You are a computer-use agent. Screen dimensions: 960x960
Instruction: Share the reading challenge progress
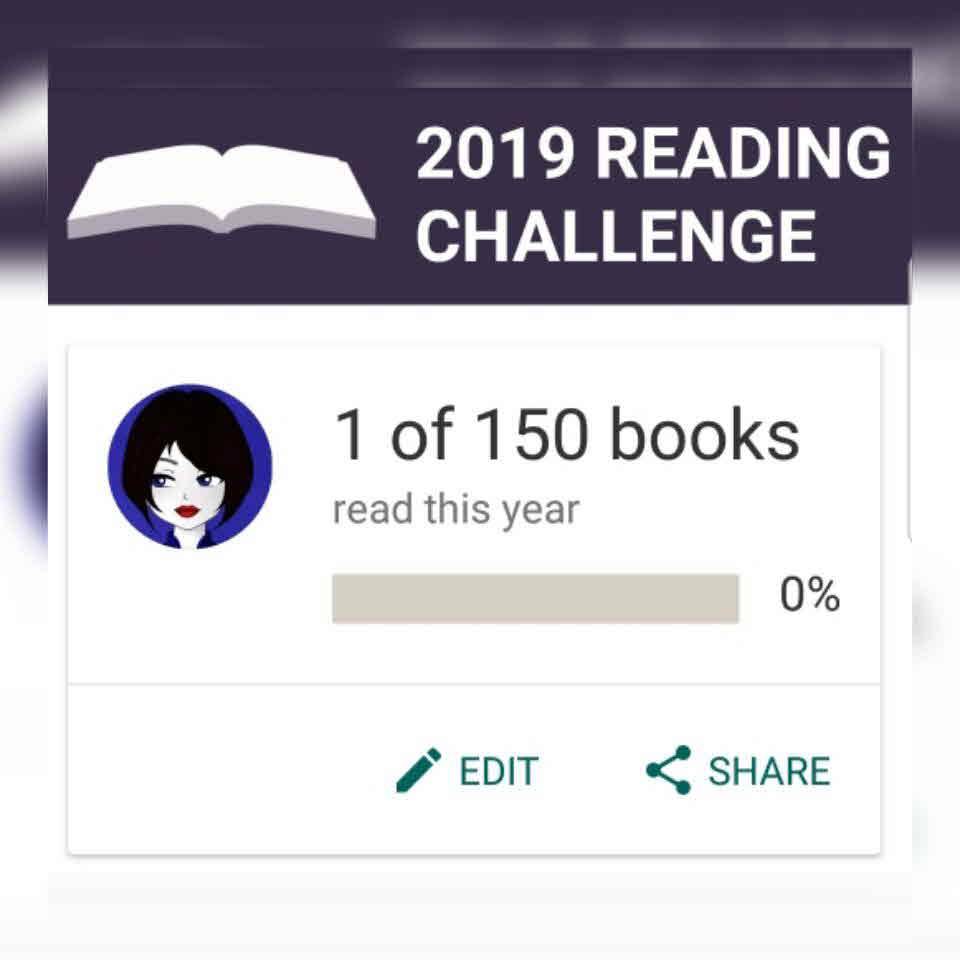[738, 771]
